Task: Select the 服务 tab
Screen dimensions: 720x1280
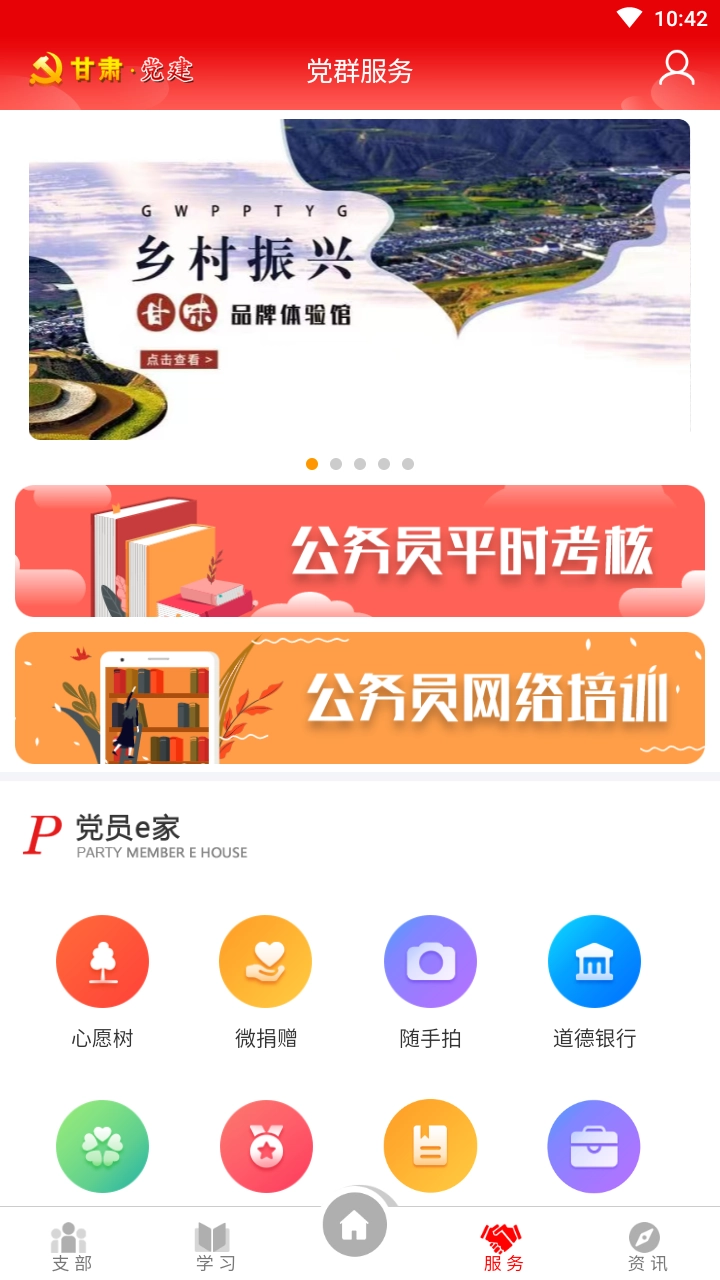Action: tap(502, 1246)
